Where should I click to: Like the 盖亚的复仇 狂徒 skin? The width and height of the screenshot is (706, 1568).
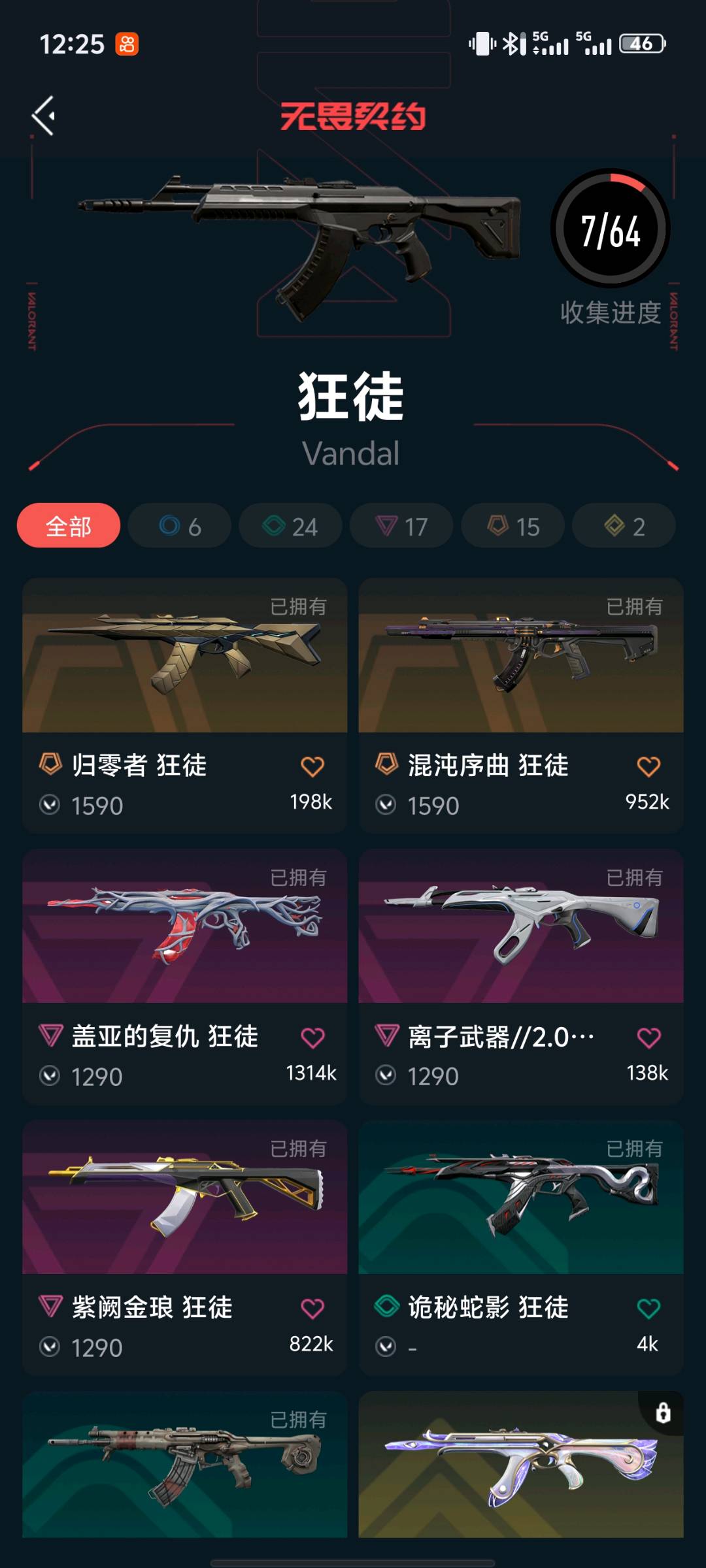click(x=312, y=1037)
